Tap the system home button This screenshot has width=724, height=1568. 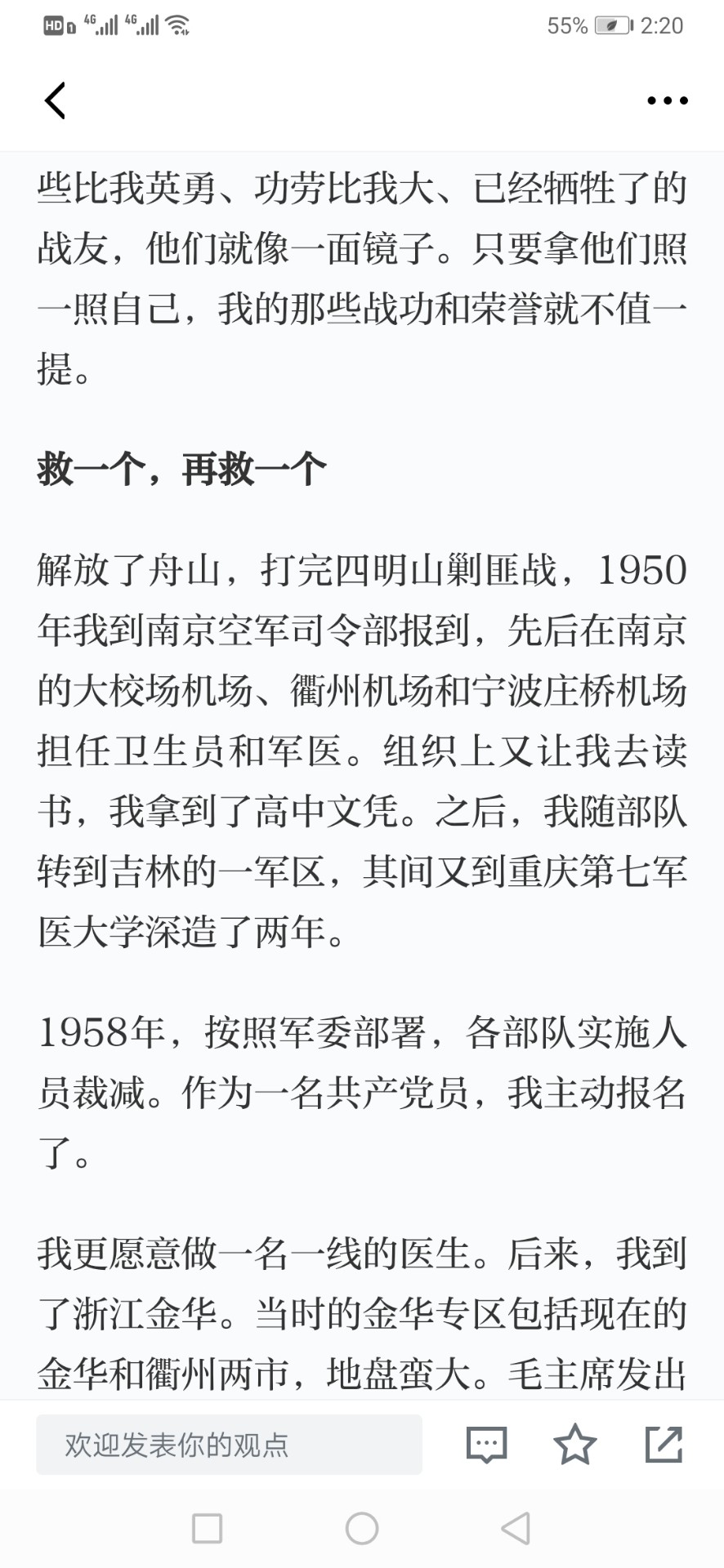(362, 1528)
